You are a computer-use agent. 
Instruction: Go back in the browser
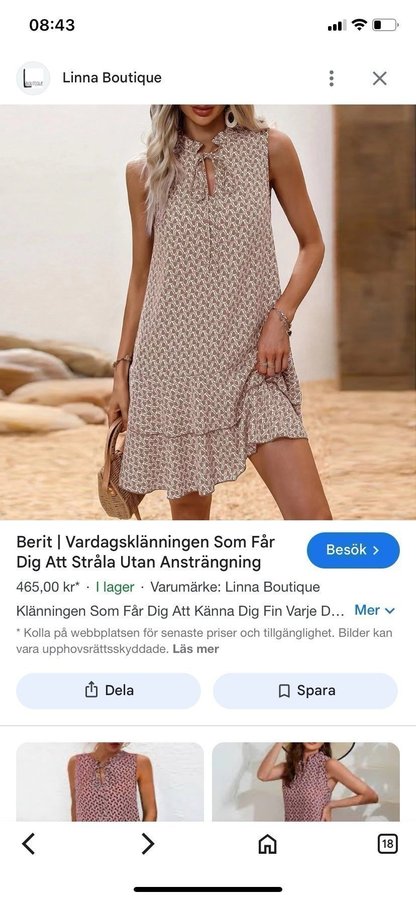pos(28,844)
